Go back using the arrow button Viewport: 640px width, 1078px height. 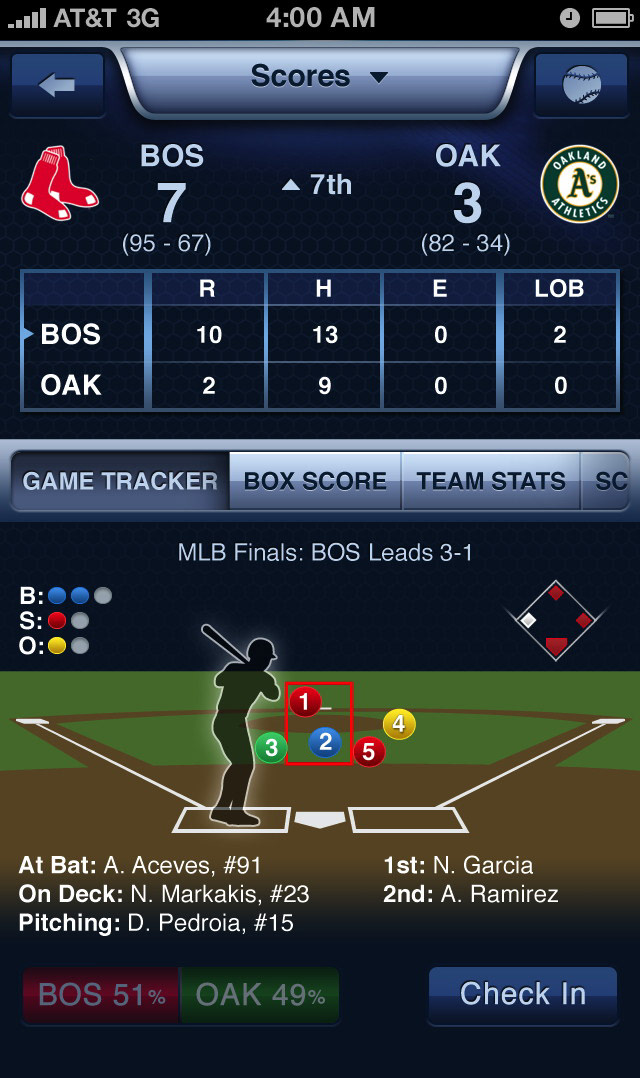(57, 86)
